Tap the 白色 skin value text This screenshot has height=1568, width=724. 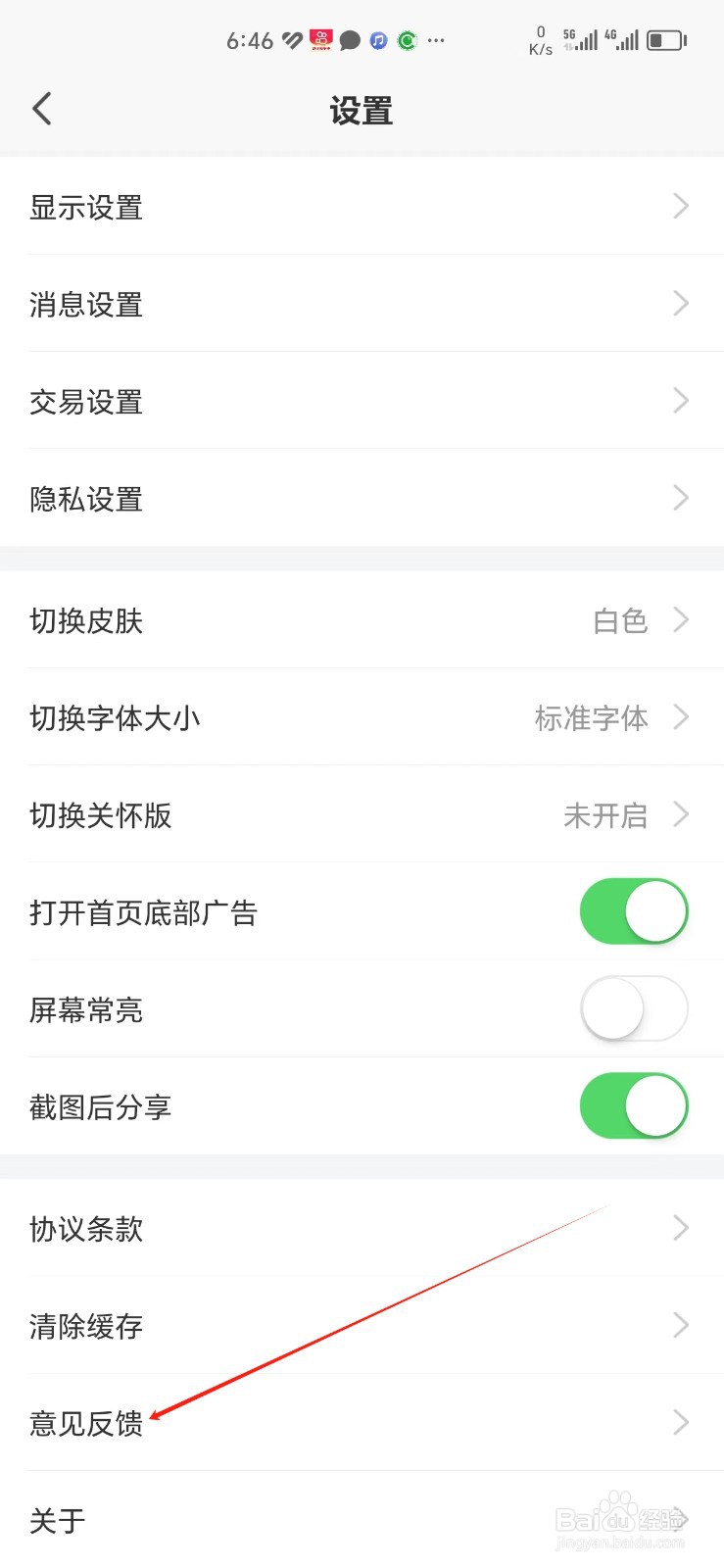620,620
